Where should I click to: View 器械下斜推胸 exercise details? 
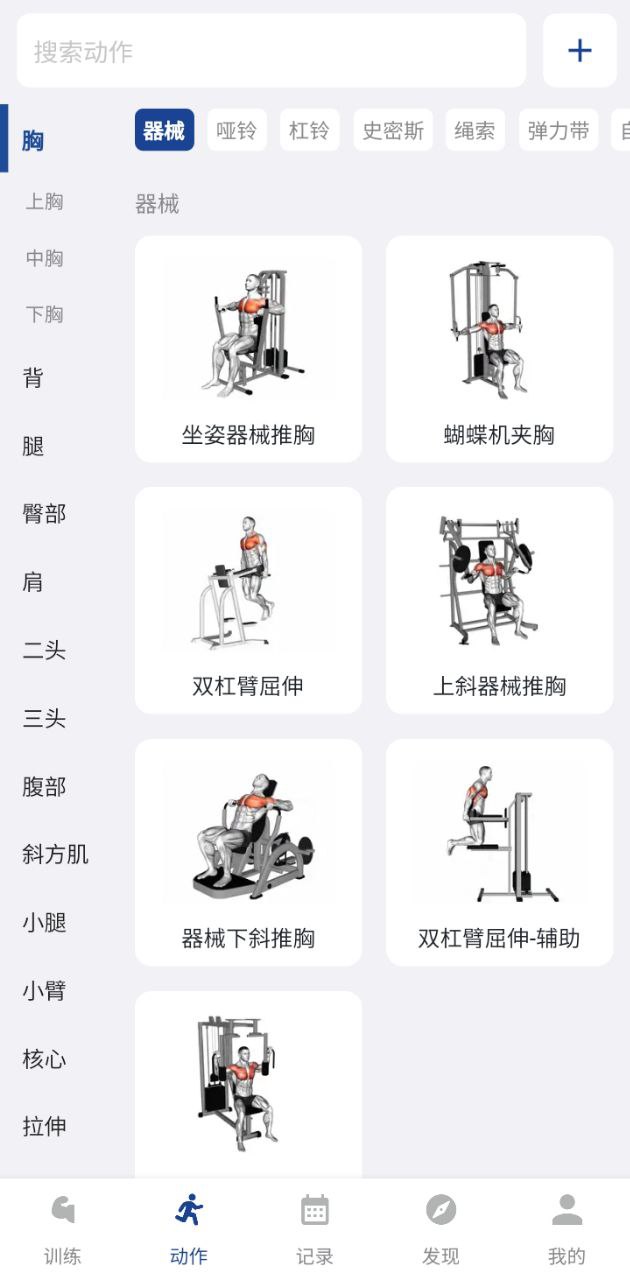248,852
